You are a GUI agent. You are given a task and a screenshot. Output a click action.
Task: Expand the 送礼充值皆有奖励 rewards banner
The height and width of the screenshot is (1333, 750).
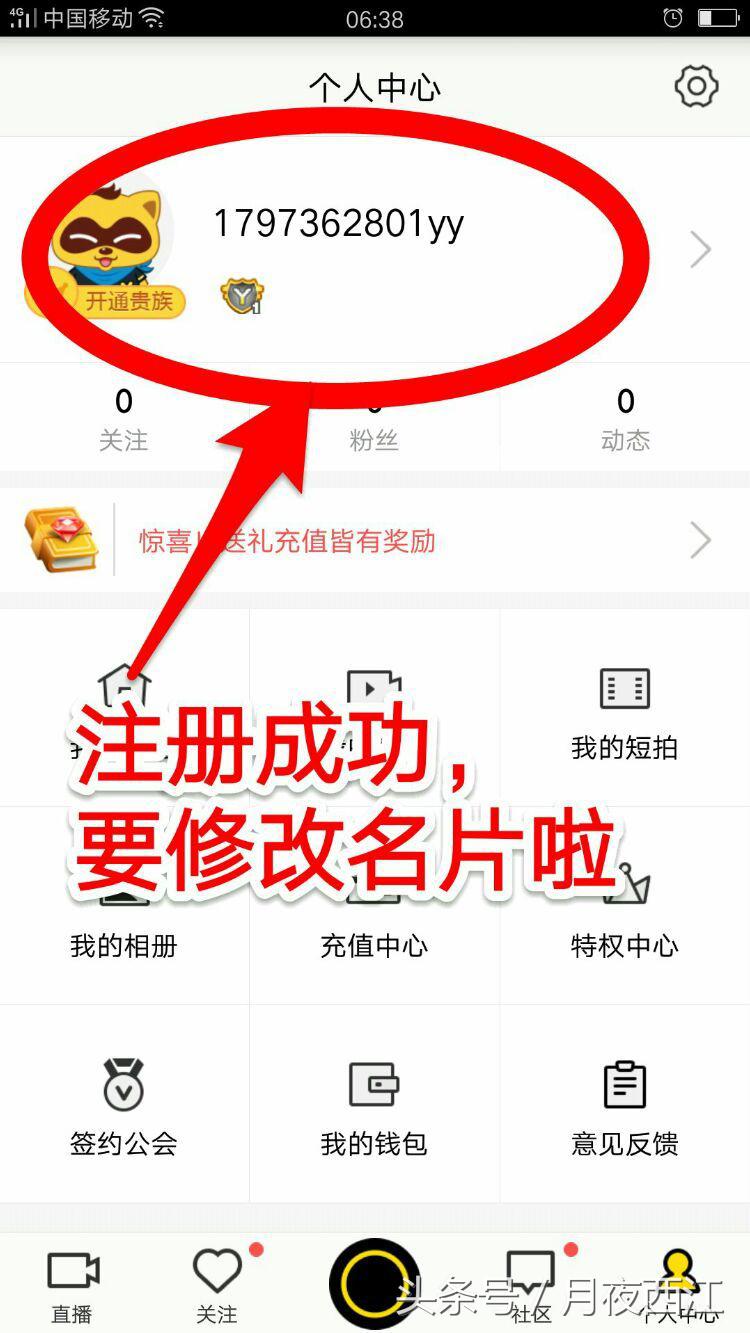(x=700, y=540)
